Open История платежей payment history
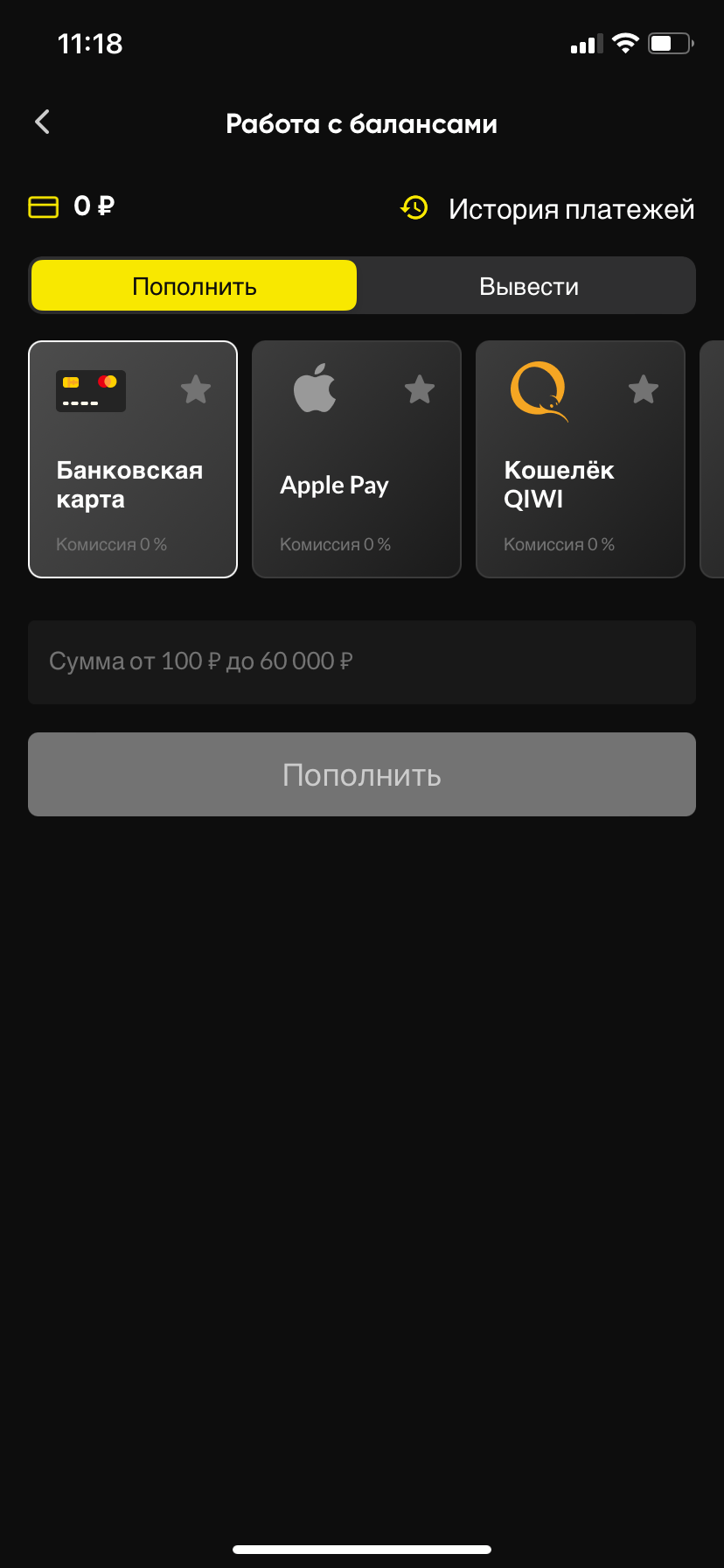This screenshot has width=724, height=1568. click(x=547, y=209)
